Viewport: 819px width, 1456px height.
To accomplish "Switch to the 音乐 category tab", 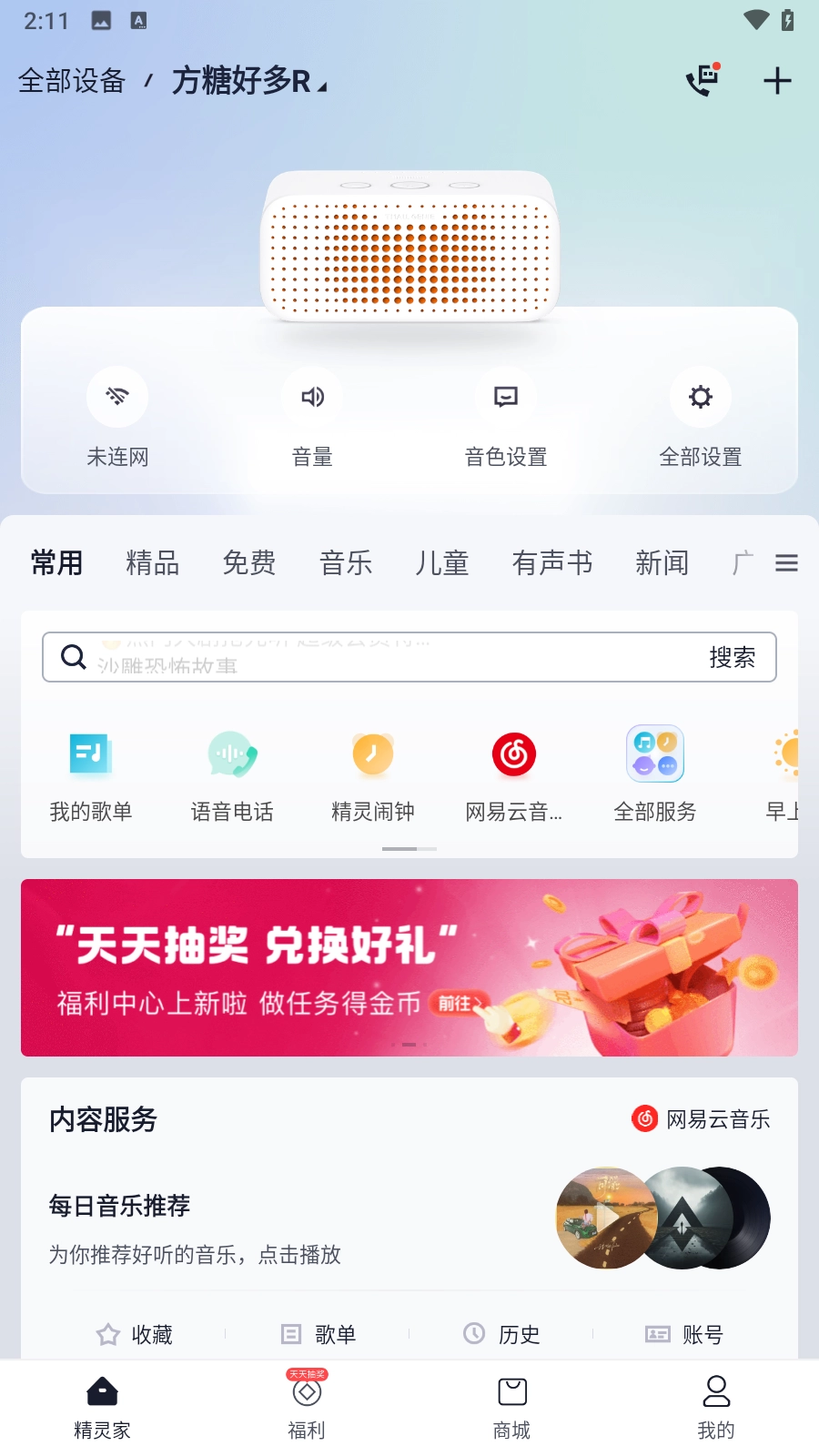I will [x=346, y=562].
